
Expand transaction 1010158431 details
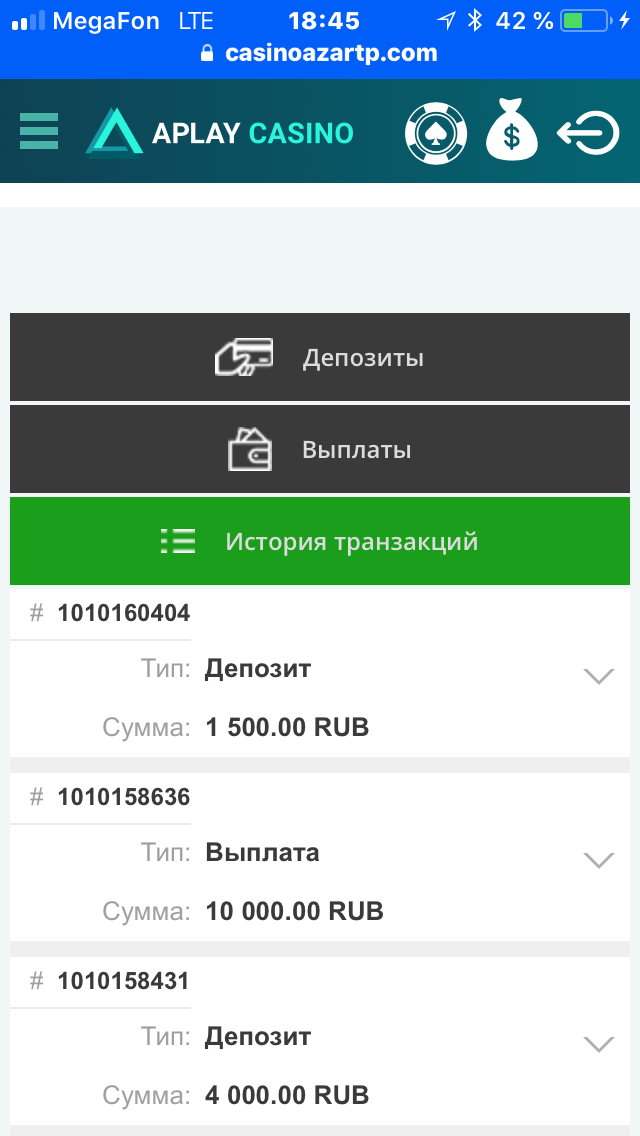click(x=598, y=1045)
